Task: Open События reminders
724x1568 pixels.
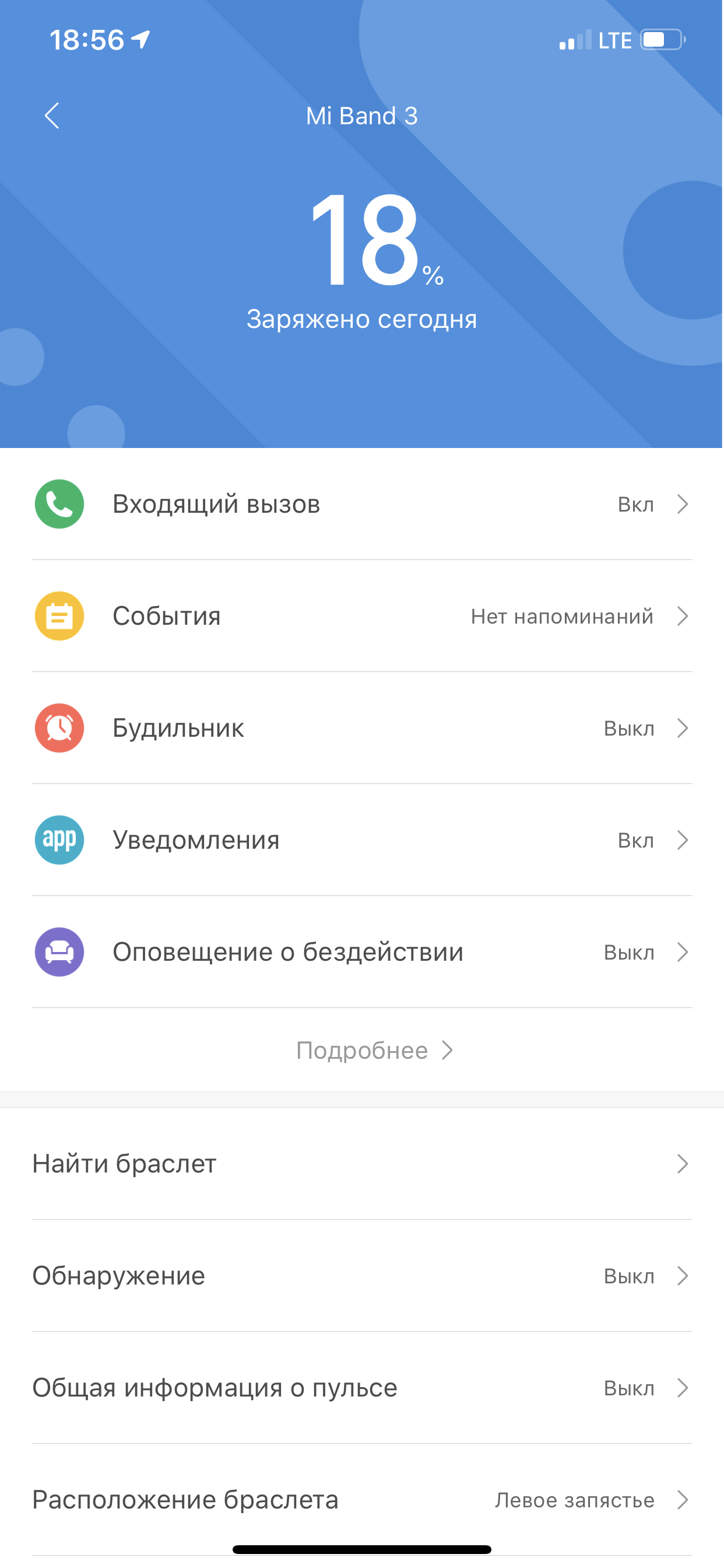Action: pos(361,616)
